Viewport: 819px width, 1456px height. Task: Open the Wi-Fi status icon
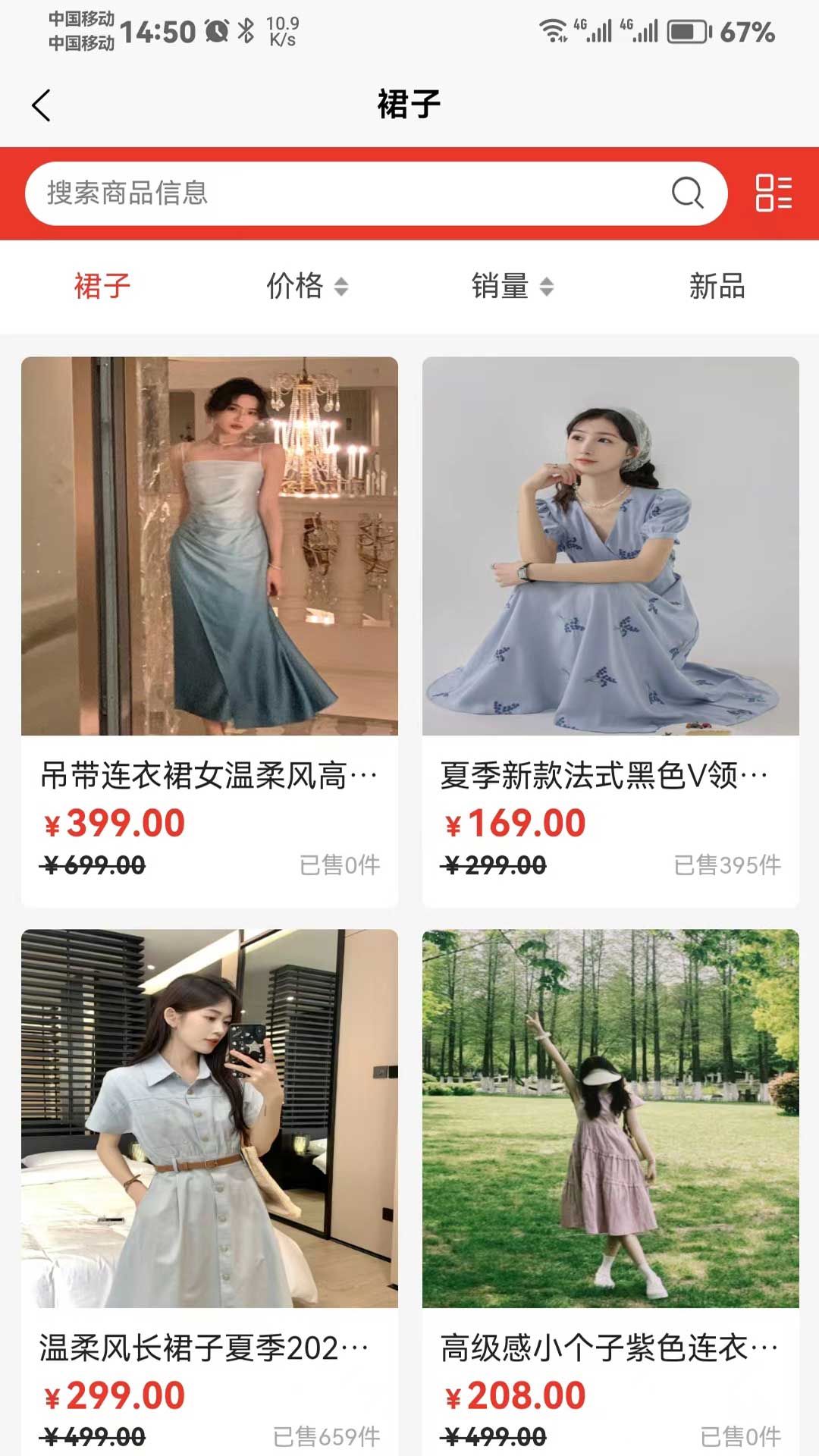coord(553,30)
